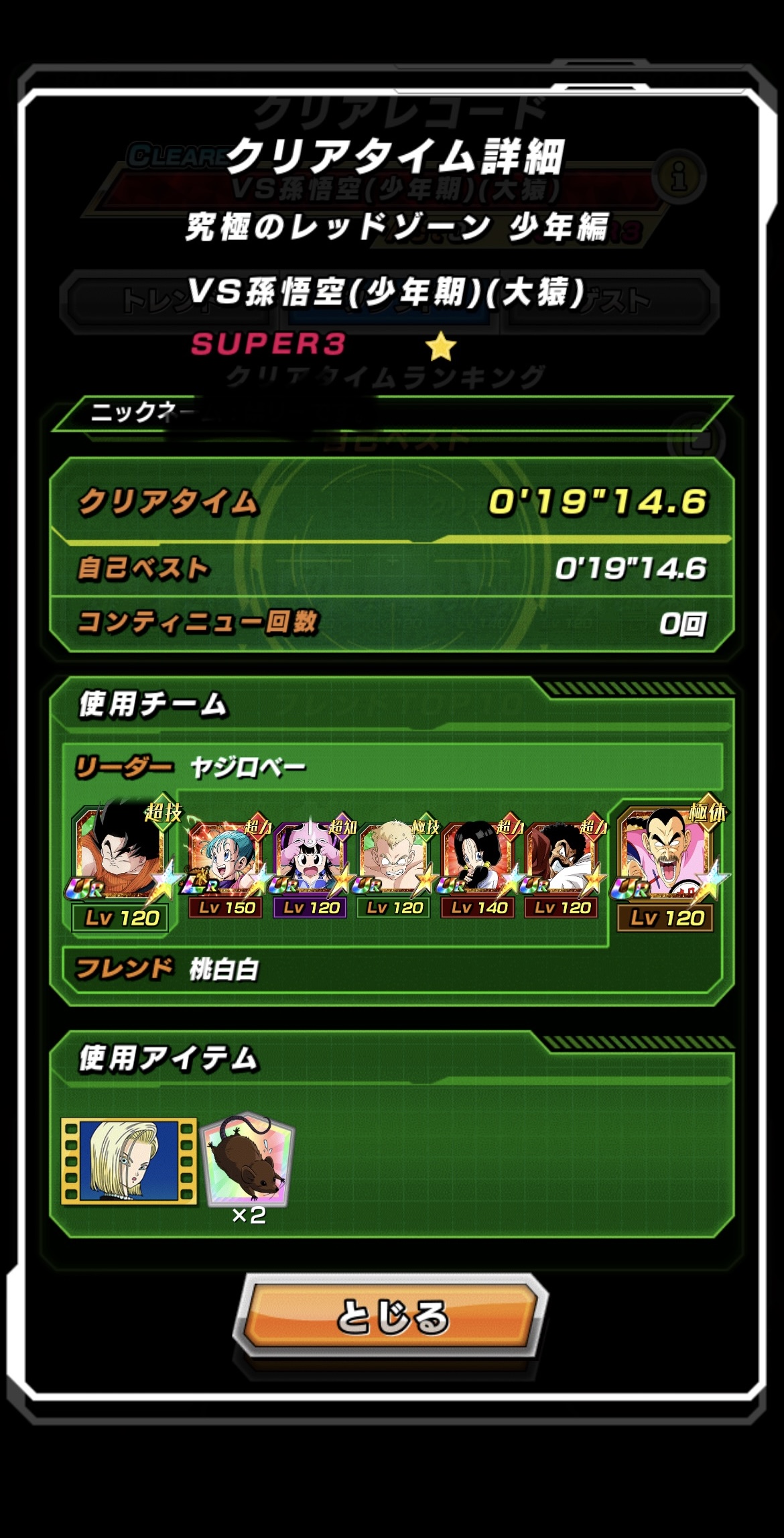Open the Lv 140 超力 character card
This screenshot has height=1538, width=784.
(478, 869)
